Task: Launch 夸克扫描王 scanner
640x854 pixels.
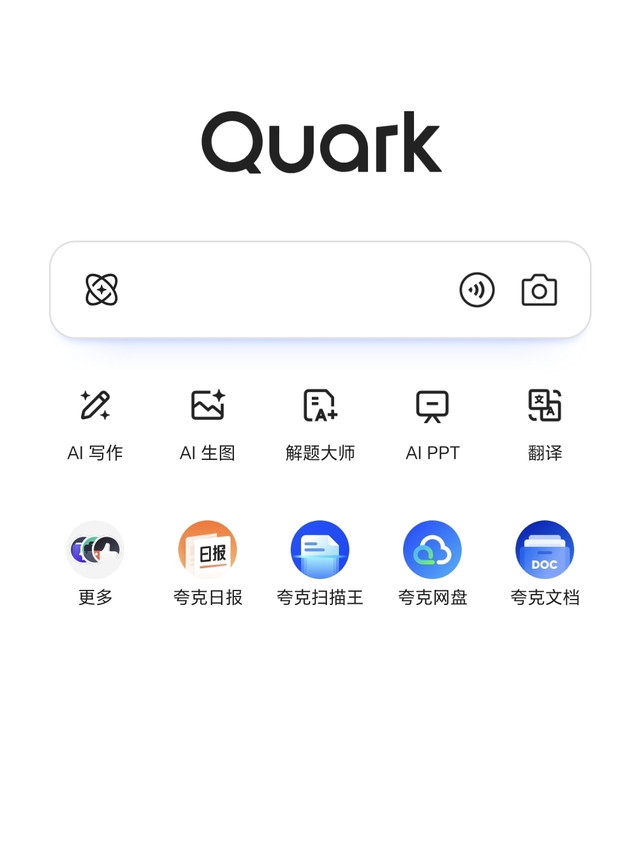Action: (x=320, y=564)
